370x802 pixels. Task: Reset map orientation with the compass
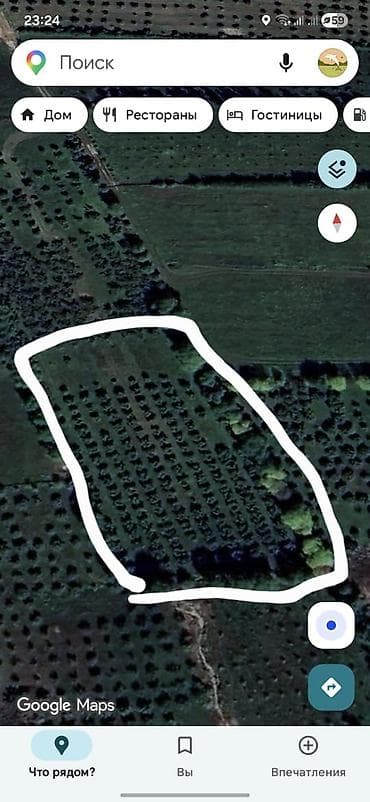point(337,224)
